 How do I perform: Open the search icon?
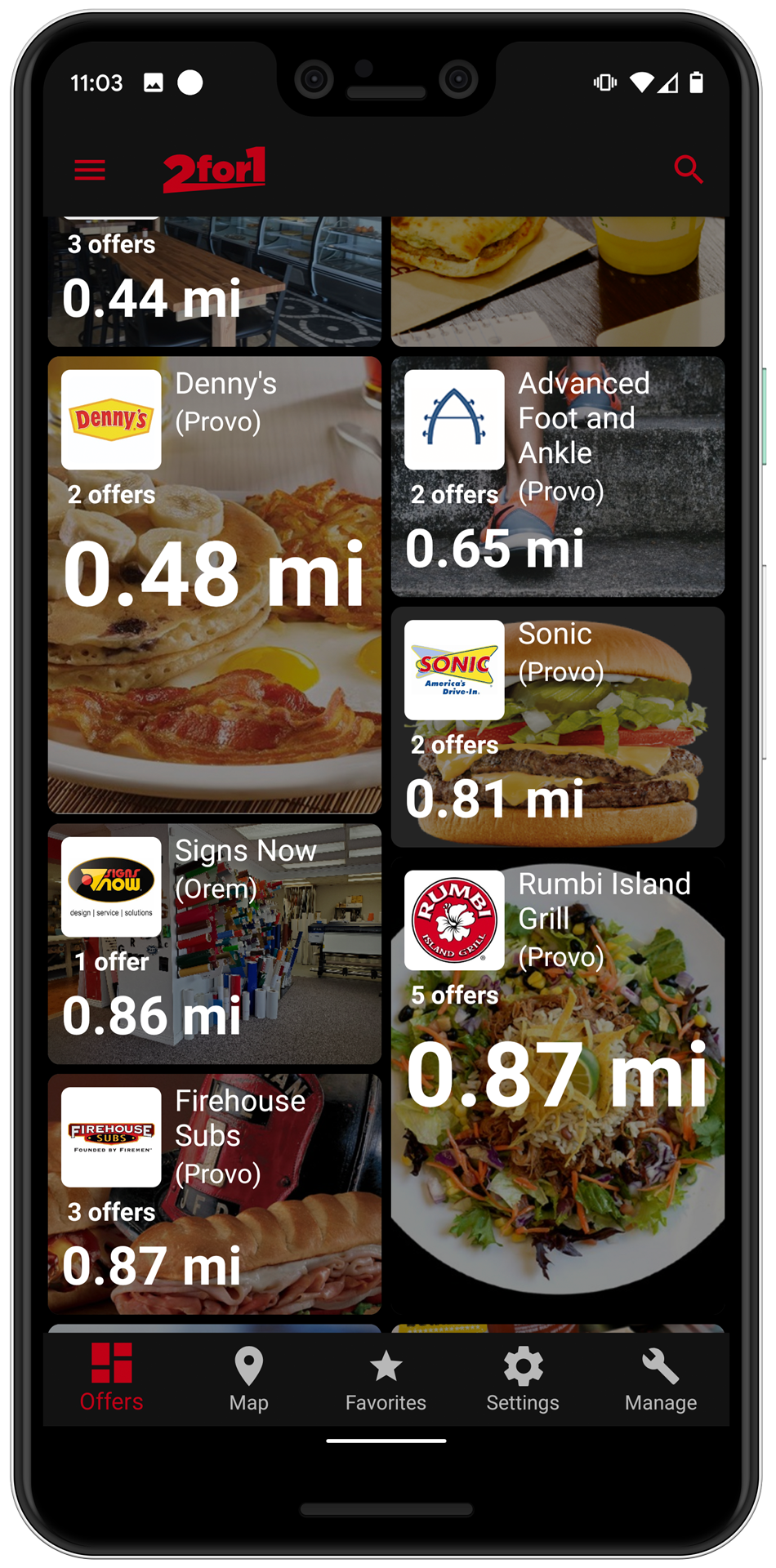pyautogui.click(x=688, y=170)
